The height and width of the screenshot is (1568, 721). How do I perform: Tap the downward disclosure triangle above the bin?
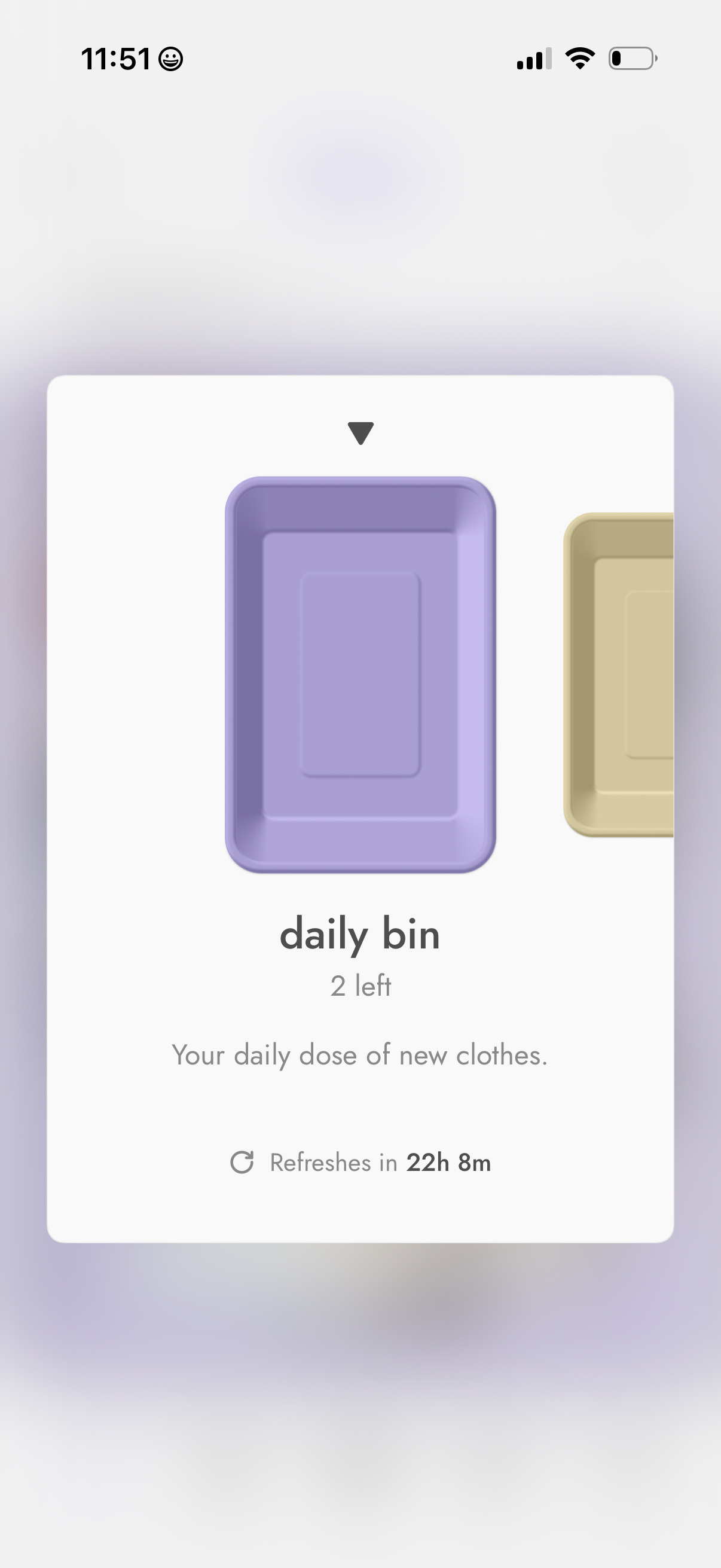click(361, 434)
